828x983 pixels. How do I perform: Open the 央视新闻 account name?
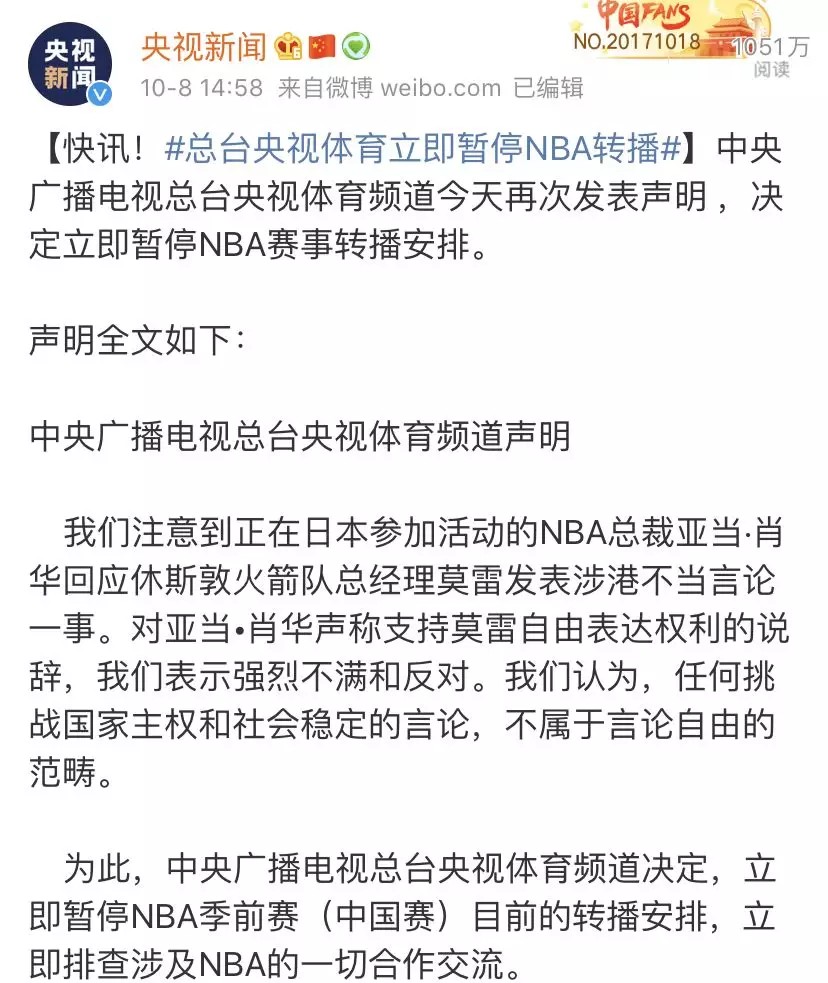point(204,45)
